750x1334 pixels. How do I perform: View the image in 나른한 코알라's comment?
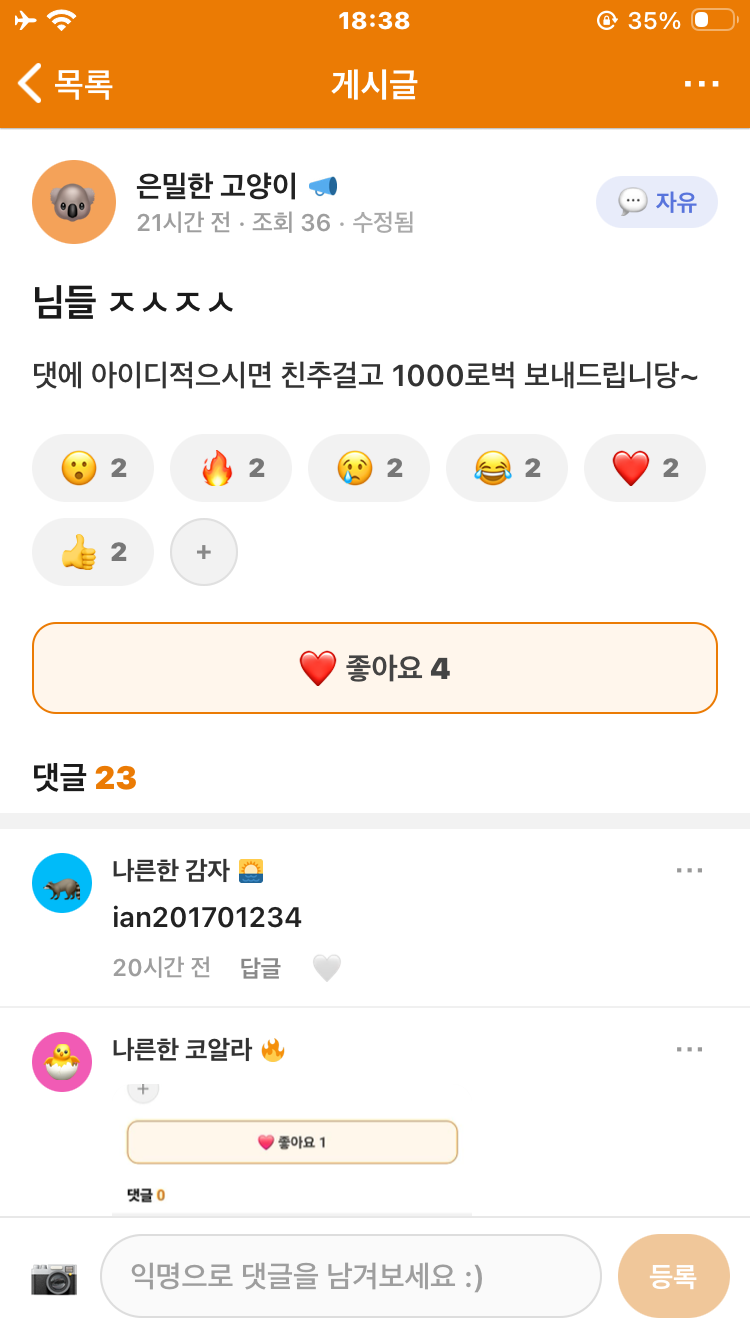pos(292,1148)
